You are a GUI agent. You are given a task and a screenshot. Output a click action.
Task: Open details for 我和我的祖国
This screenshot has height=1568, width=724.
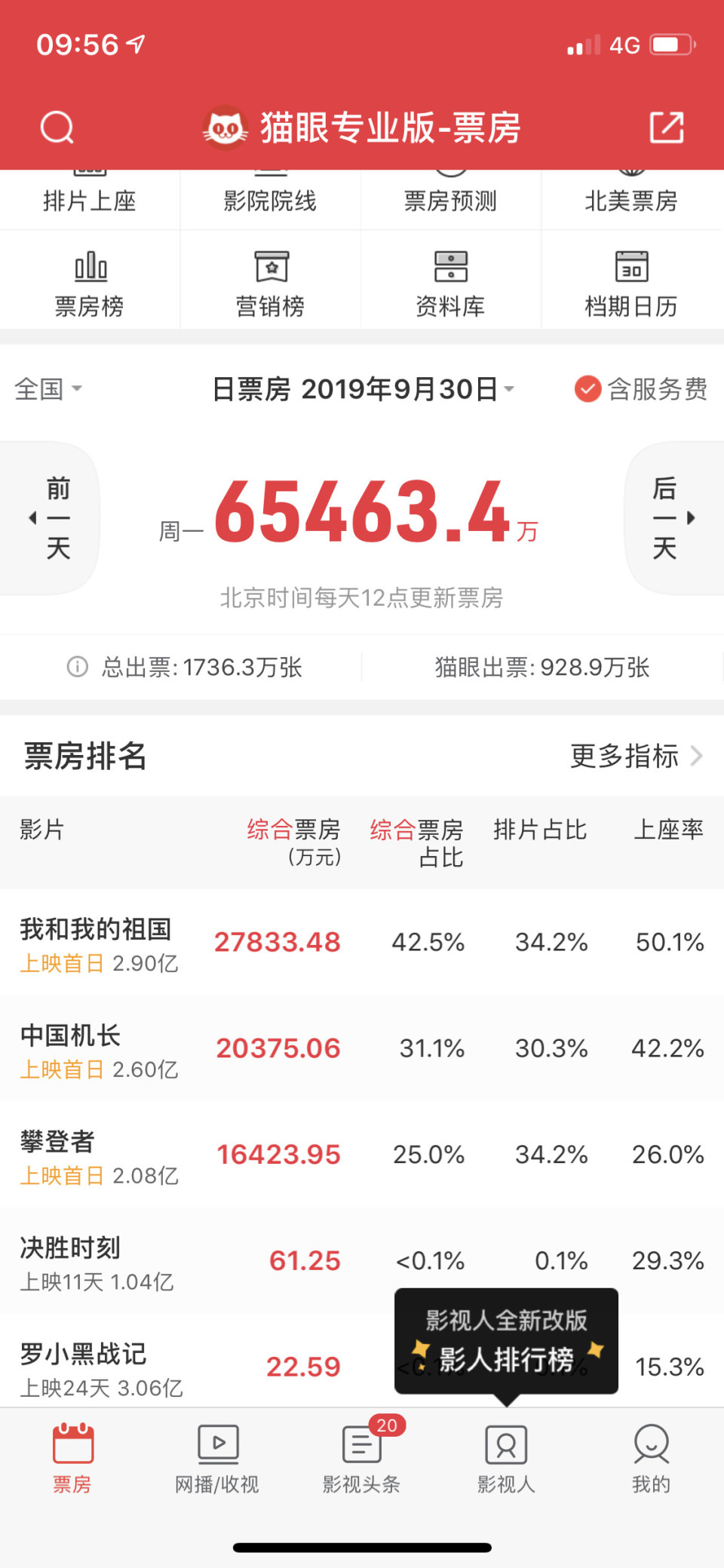click(362, 942)
